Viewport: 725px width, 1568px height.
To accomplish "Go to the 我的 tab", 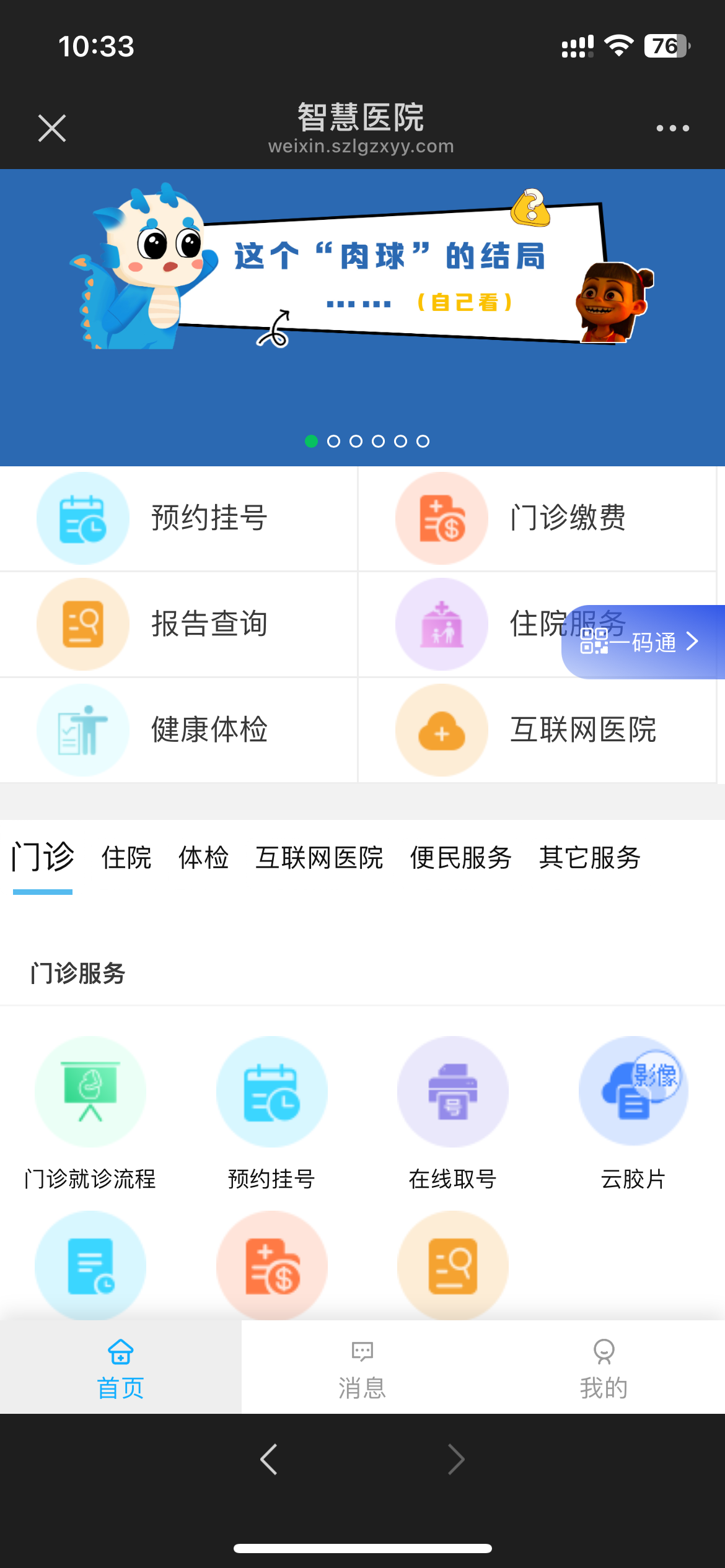I will click(604, 1367).
